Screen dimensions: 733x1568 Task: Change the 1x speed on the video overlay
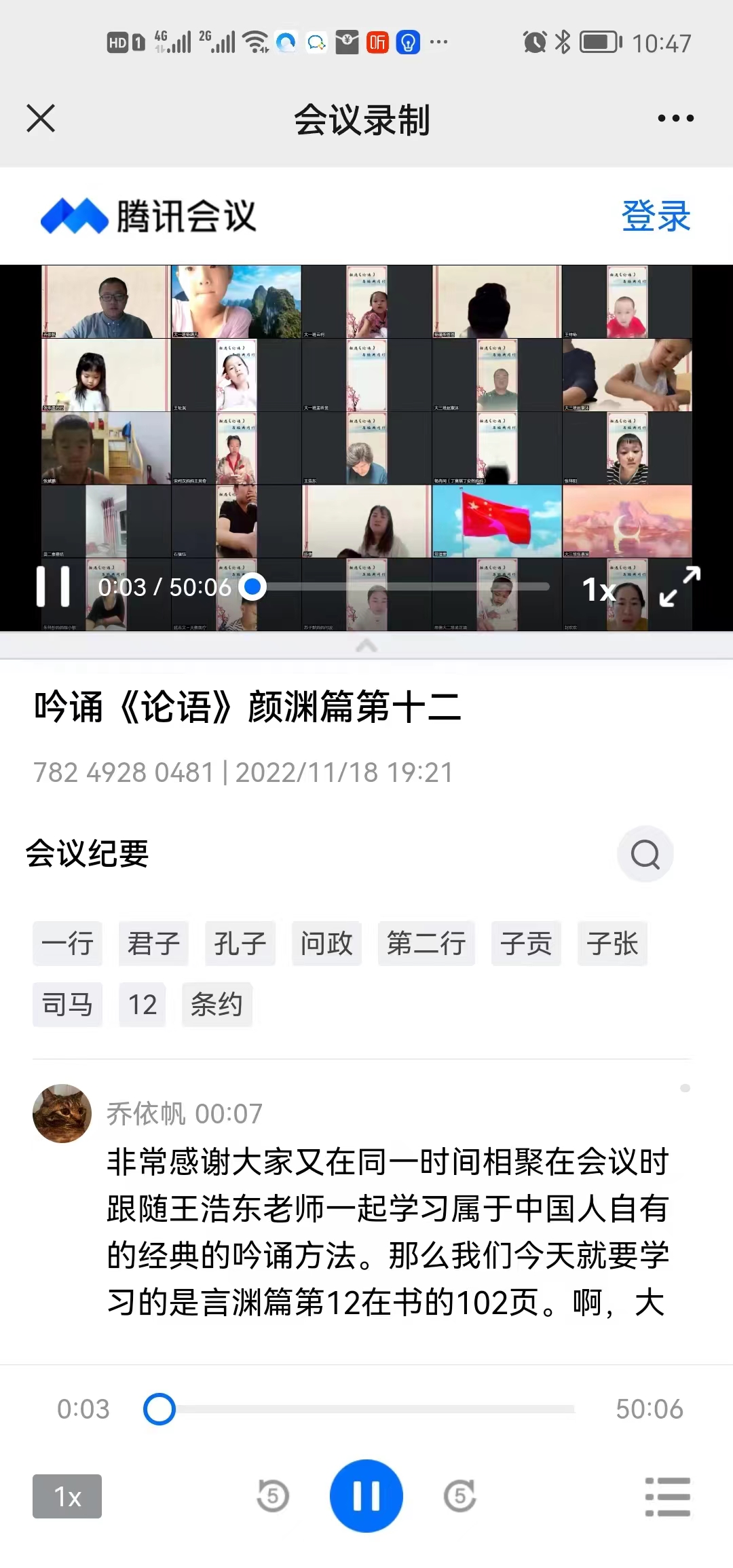pos(599,589)
